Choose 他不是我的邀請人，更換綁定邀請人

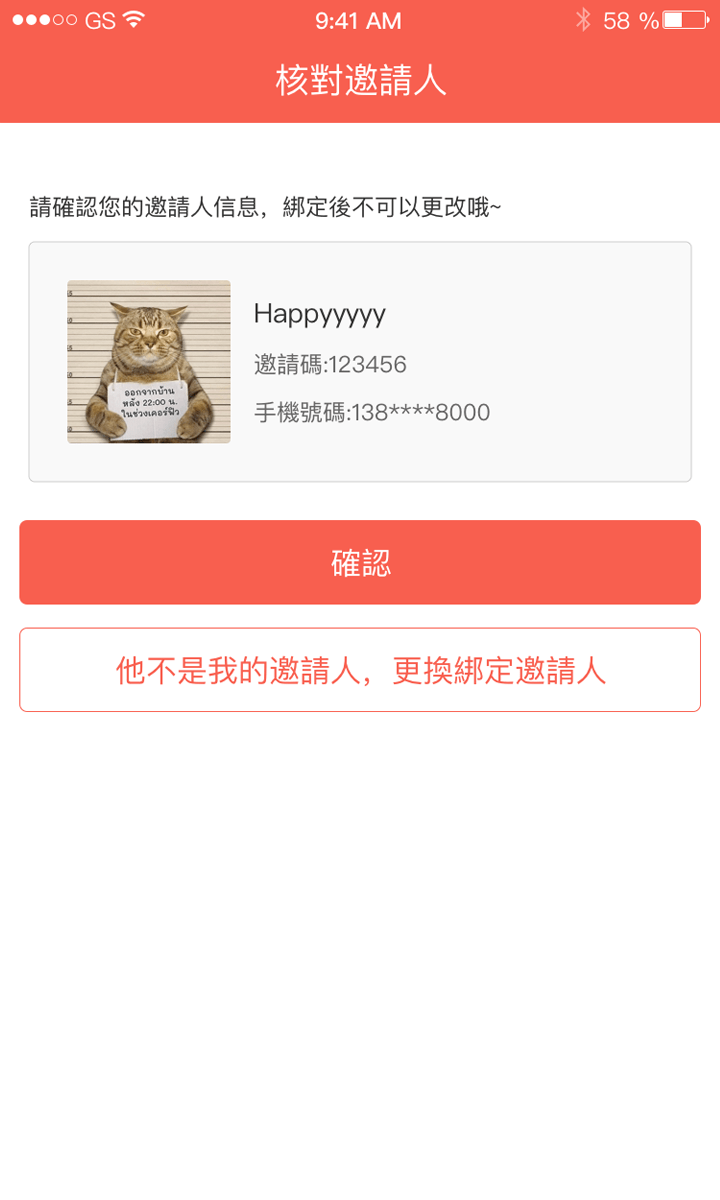pos(360,670)
